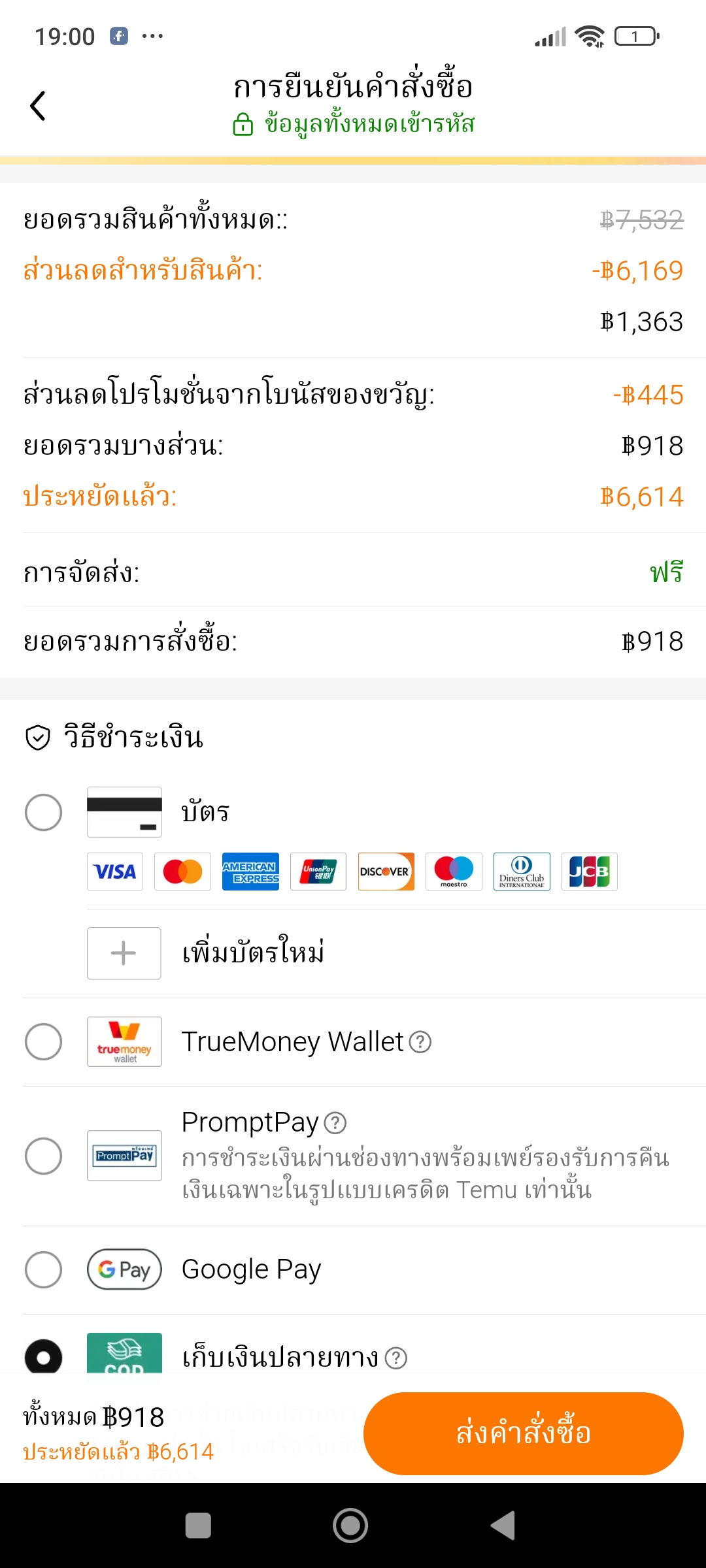706x1568 pixels.
Task: Submit the order with ส่งคำสั่งซื้อ
Action: coord(524,1433)
